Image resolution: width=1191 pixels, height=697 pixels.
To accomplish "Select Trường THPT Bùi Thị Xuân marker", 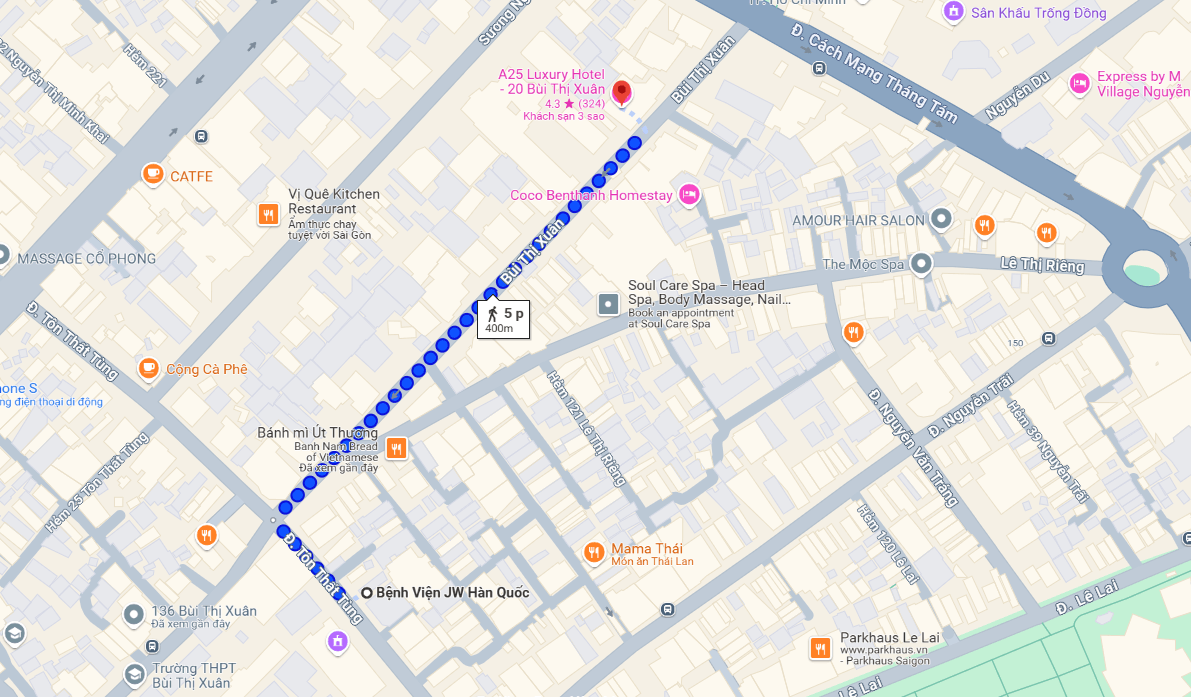I will pyautogui.click(x=134, y=675).
